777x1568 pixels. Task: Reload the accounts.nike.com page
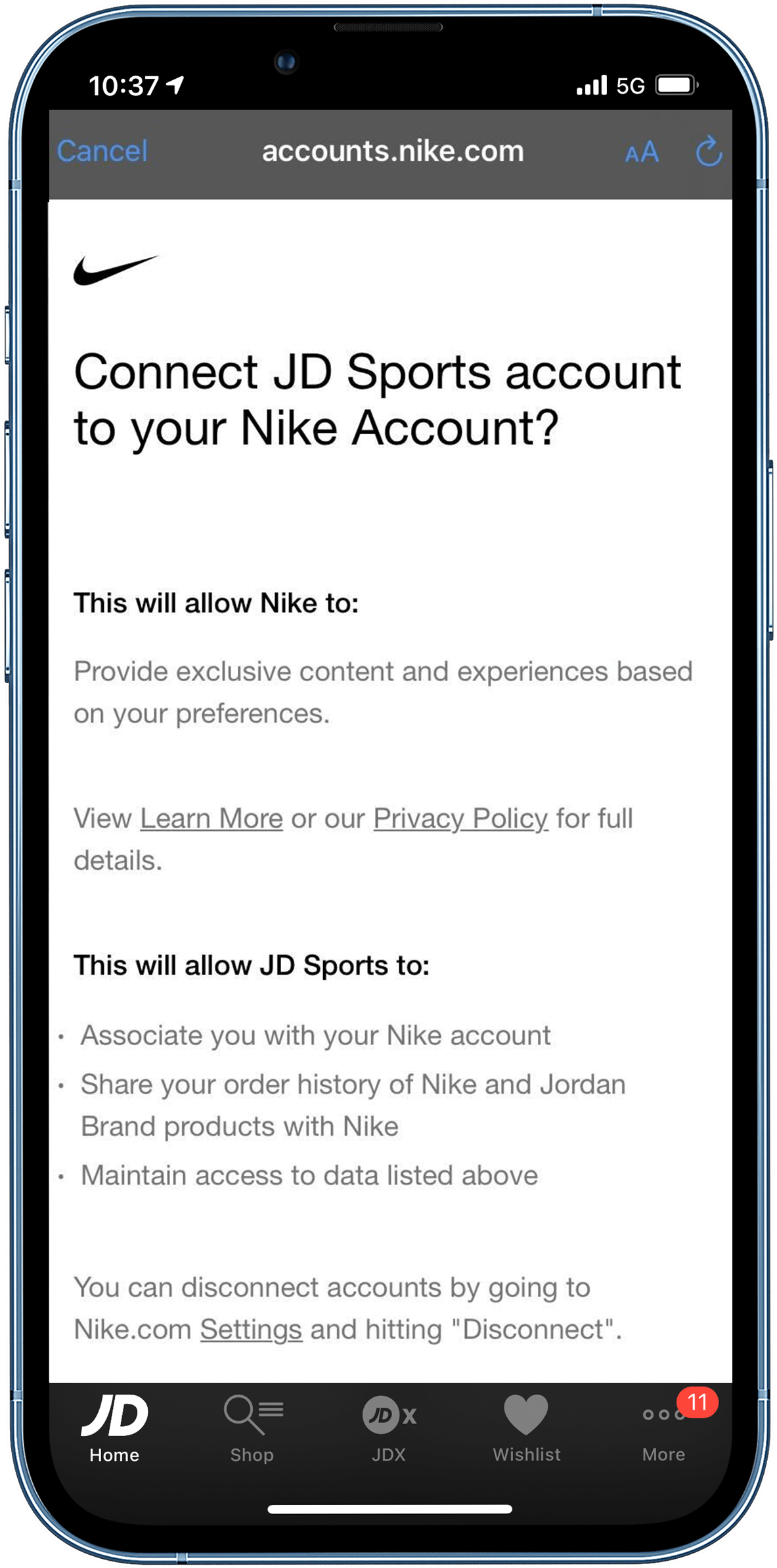pos(708,152)
